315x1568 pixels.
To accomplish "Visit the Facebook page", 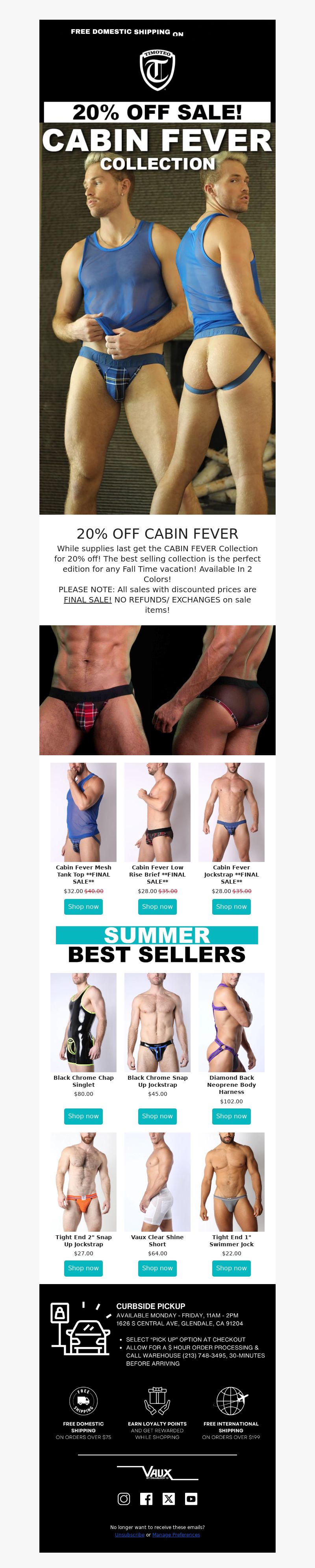I will [146, 1499].
